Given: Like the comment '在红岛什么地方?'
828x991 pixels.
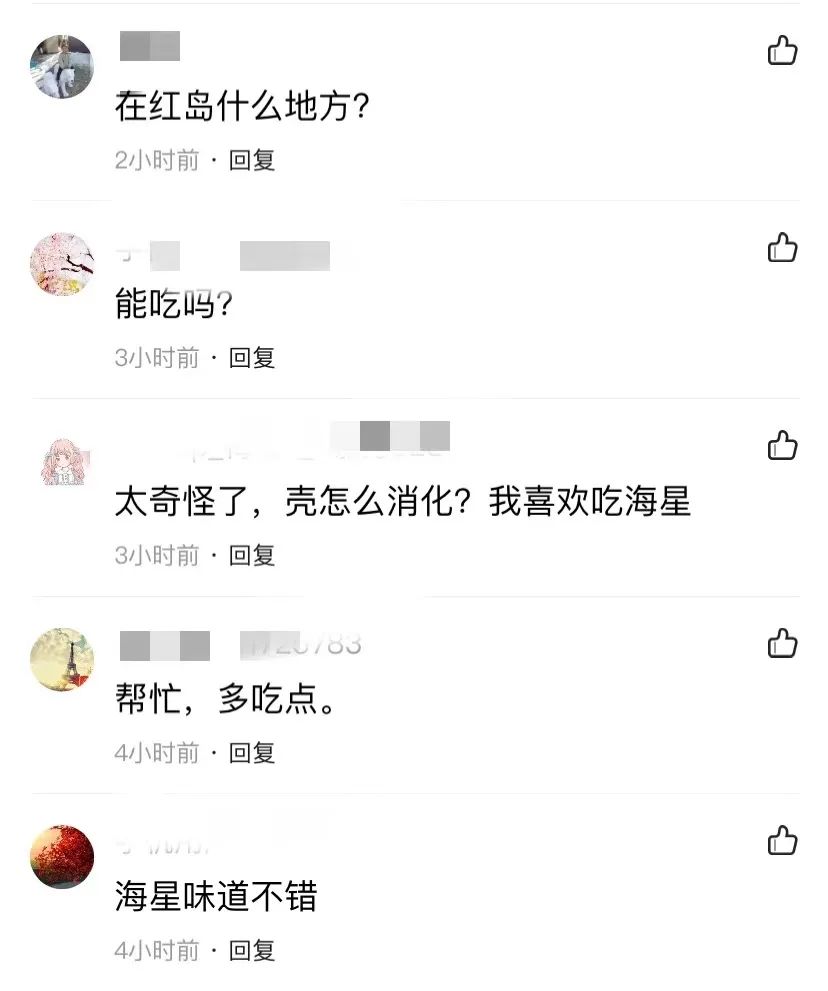Looking at the screenshot, I should point(782,50).
